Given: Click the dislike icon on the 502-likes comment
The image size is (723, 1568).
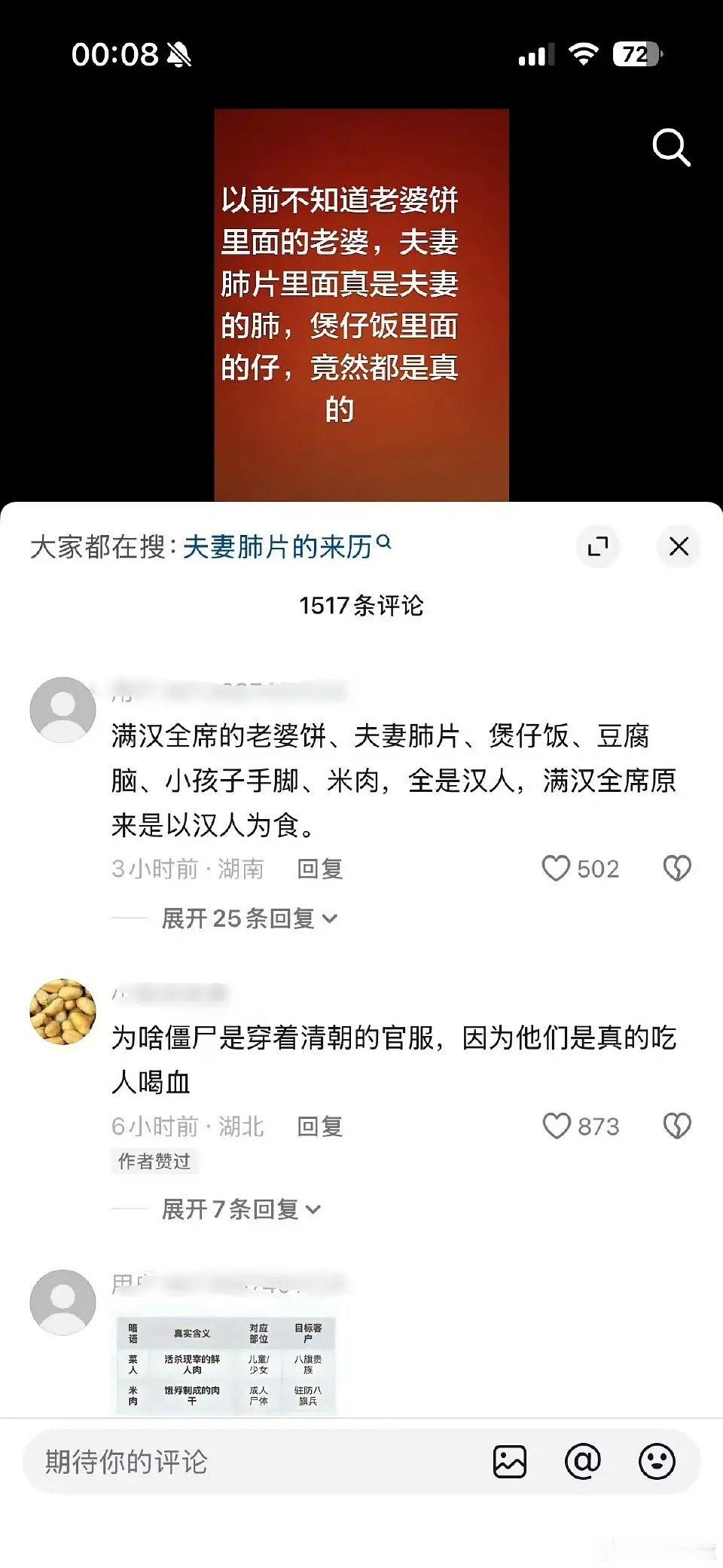Looking at the screenshot, I should (x=678, y=868).
